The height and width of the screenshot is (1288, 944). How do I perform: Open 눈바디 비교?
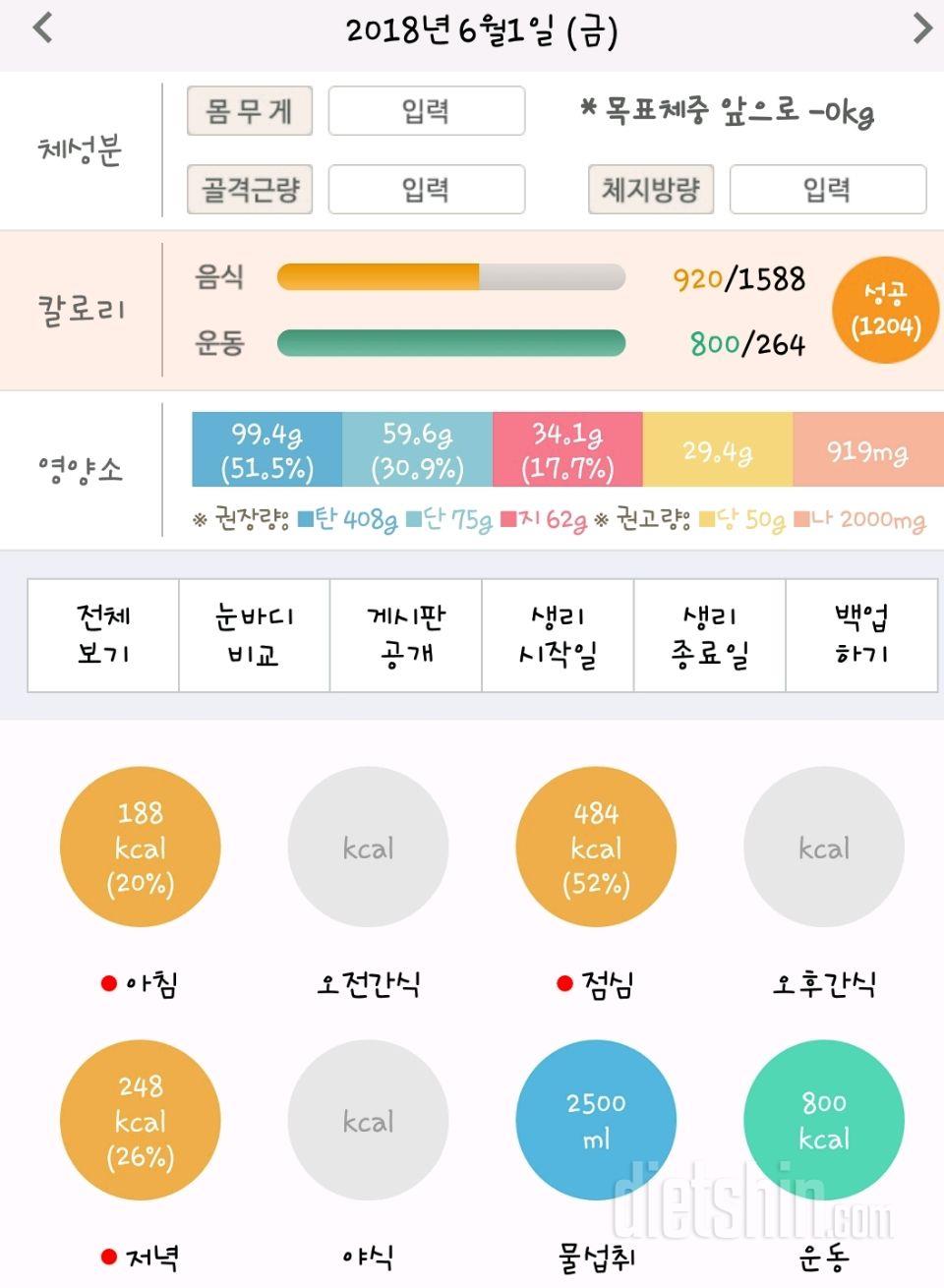click(x=255, y=635)
